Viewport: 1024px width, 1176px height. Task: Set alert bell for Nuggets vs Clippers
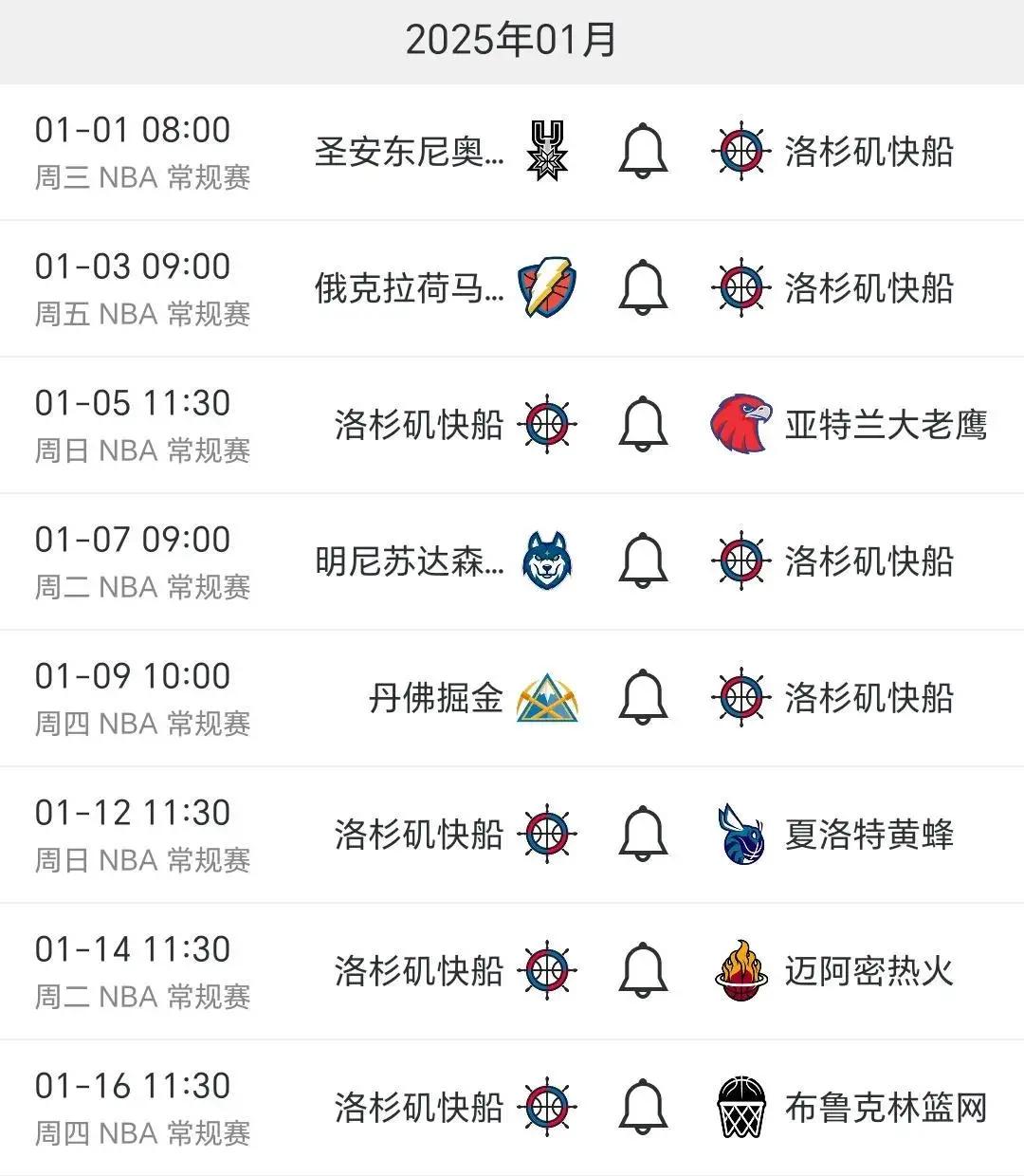643,697
